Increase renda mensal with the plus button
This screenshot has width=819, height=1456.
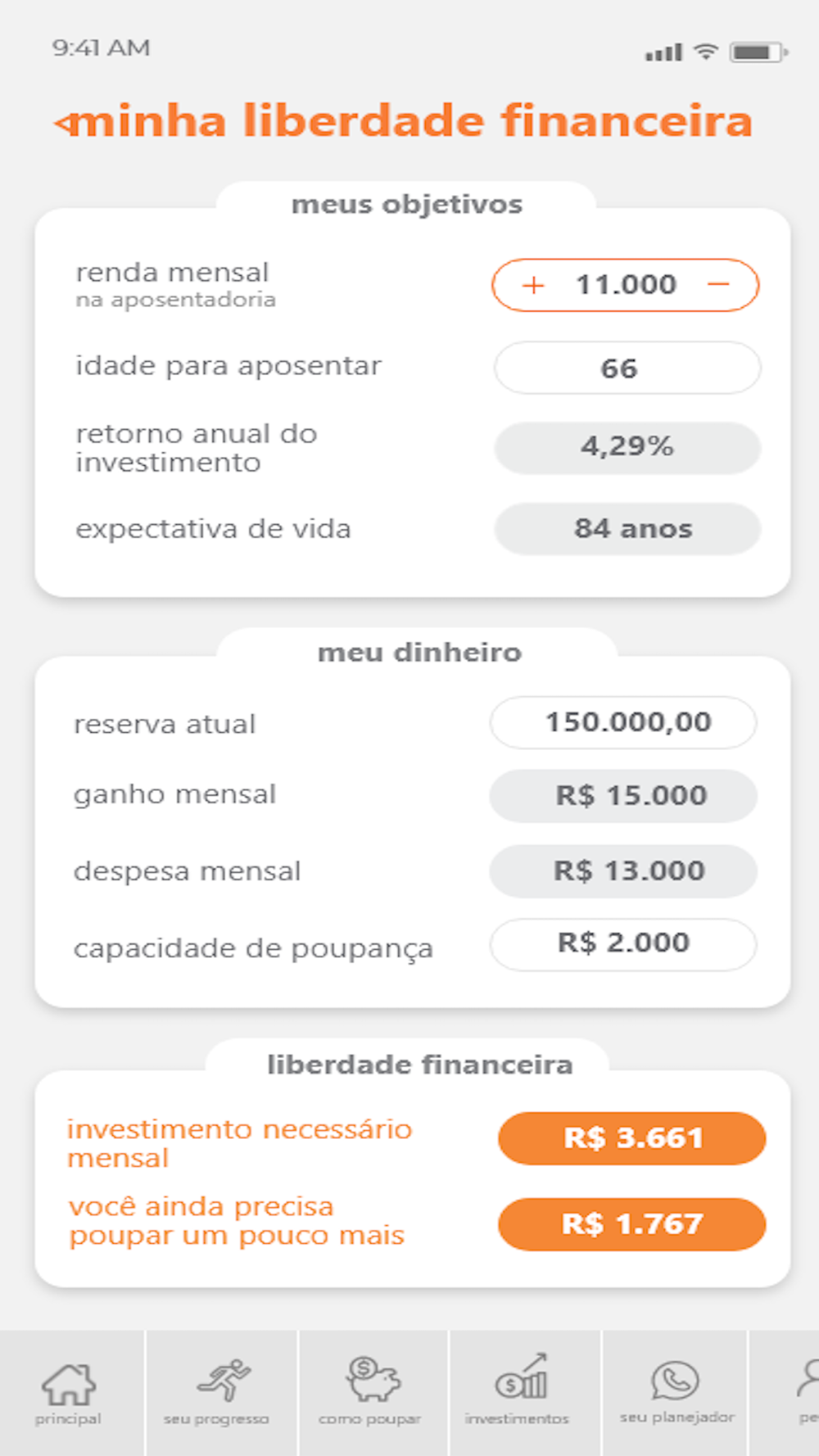(533, 285)
